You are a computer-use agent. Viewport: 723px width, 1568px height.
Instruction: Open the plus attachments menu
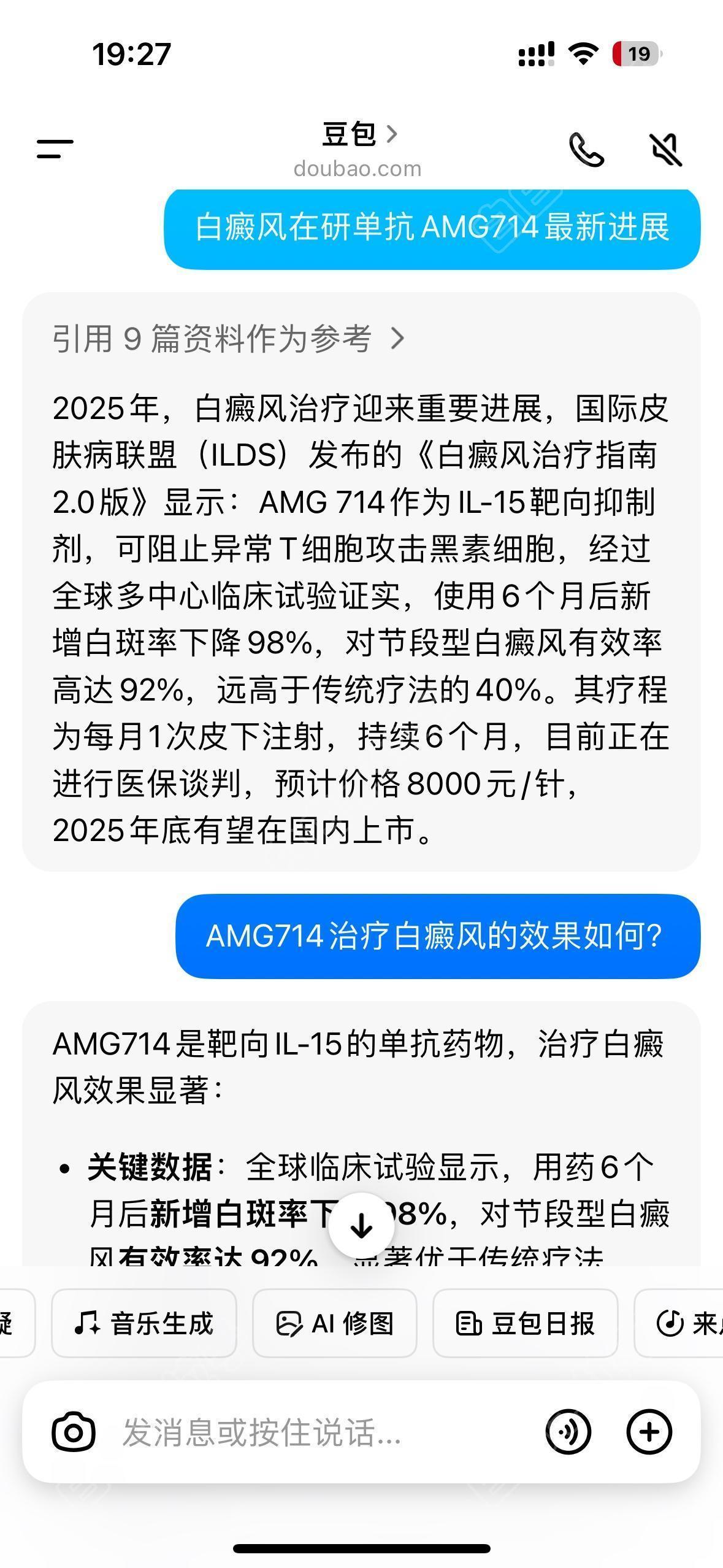pyautogui.click(x=649, y=1432)
